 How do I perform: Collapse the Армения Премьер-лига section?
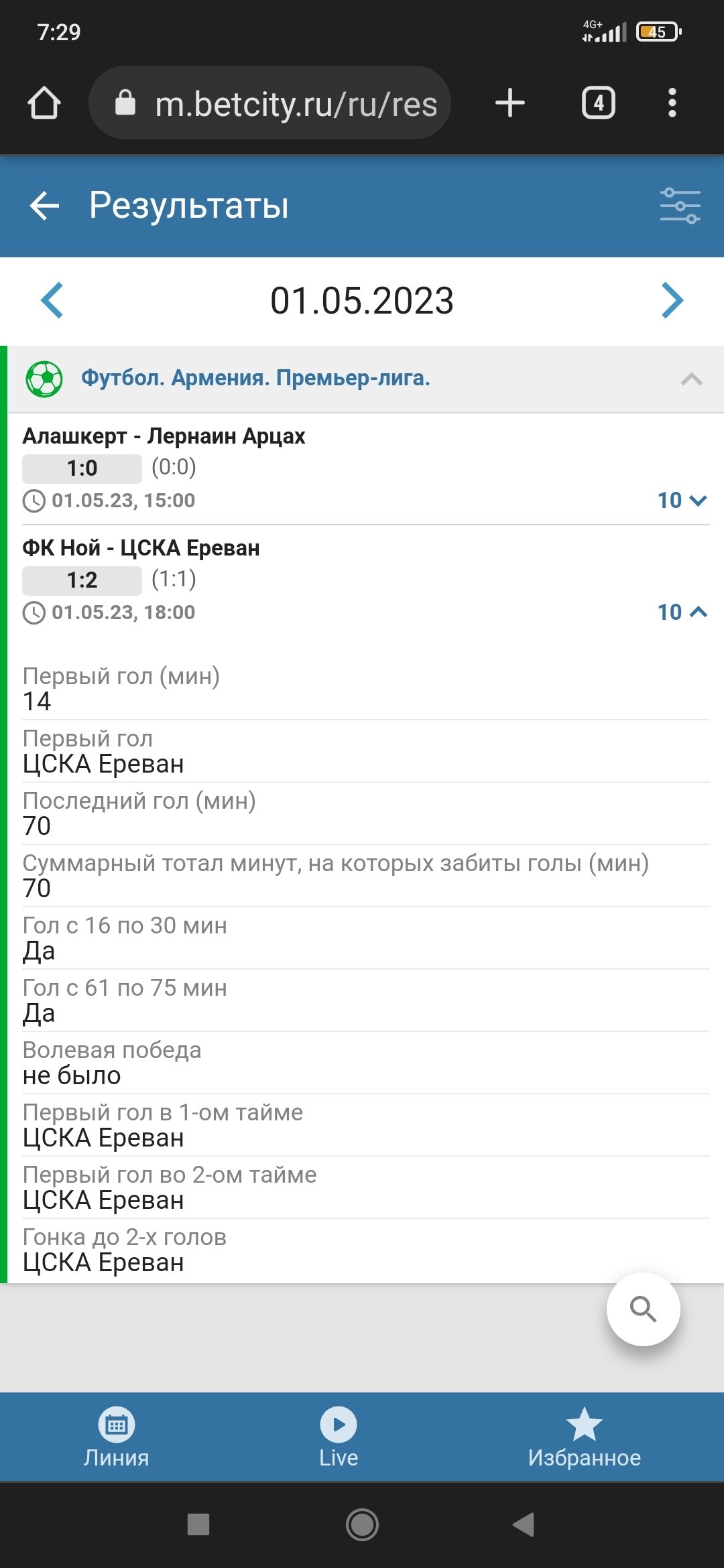[691, 379]
